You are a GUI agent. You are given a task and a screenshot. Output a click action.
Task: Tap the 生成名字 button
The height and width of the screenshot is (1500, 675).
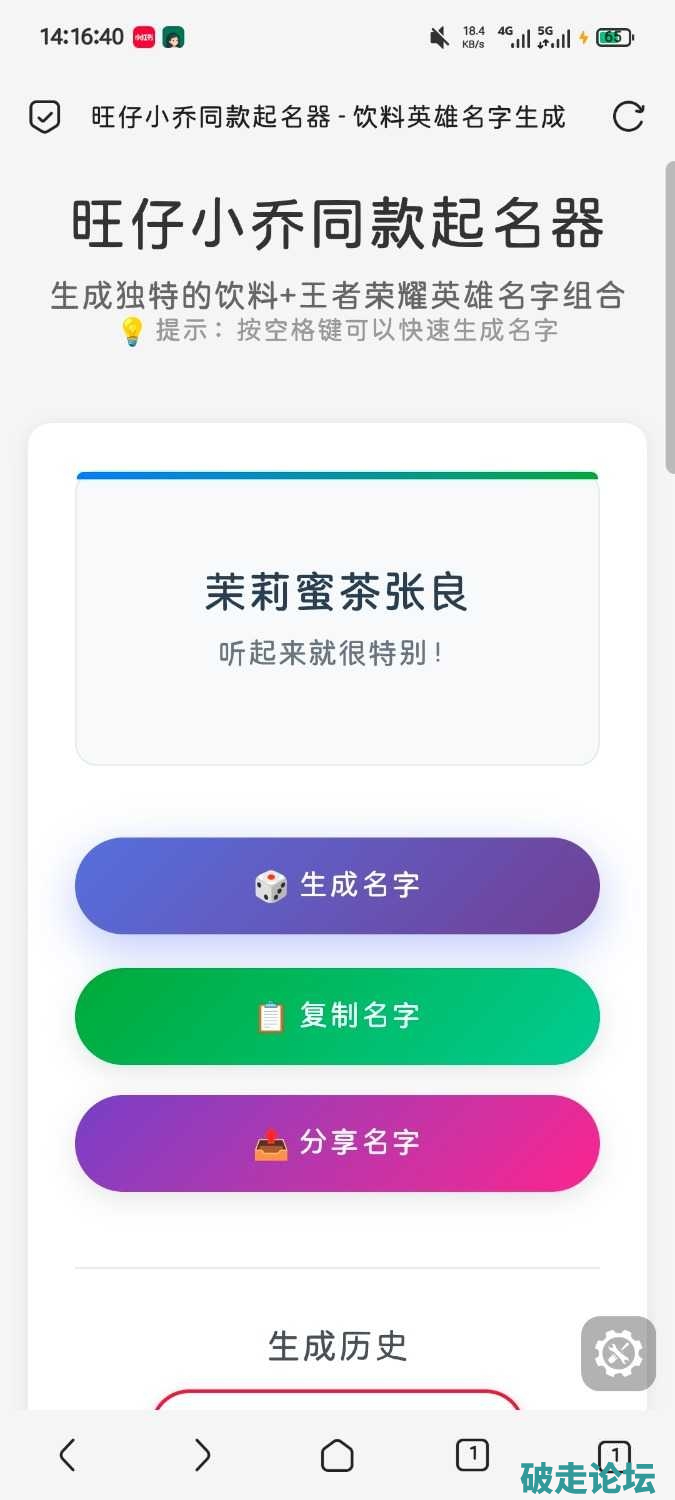point(337,886)
